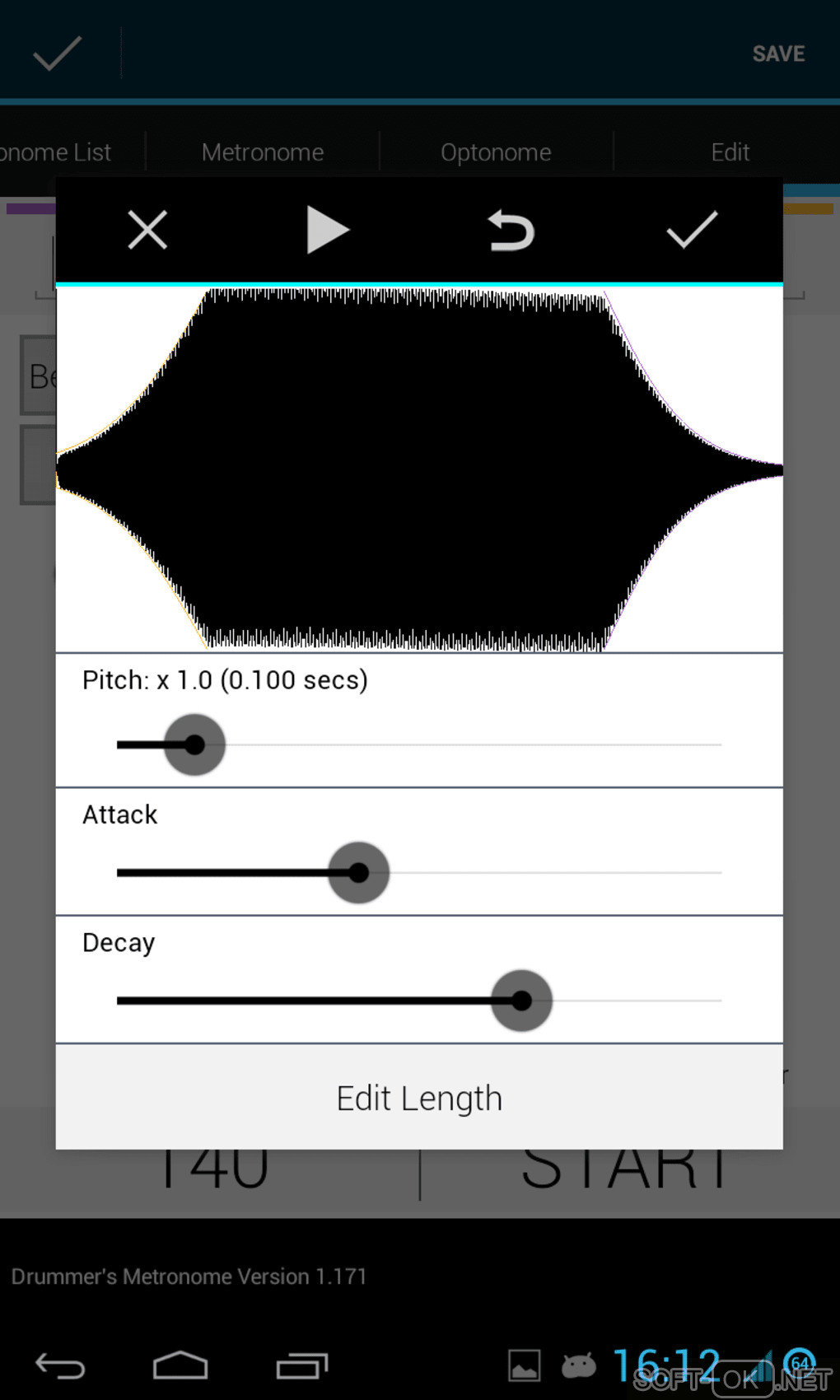Tap SAVE in the top bar
This screenshot has height=1400, width=840.
tap(778, 54)
